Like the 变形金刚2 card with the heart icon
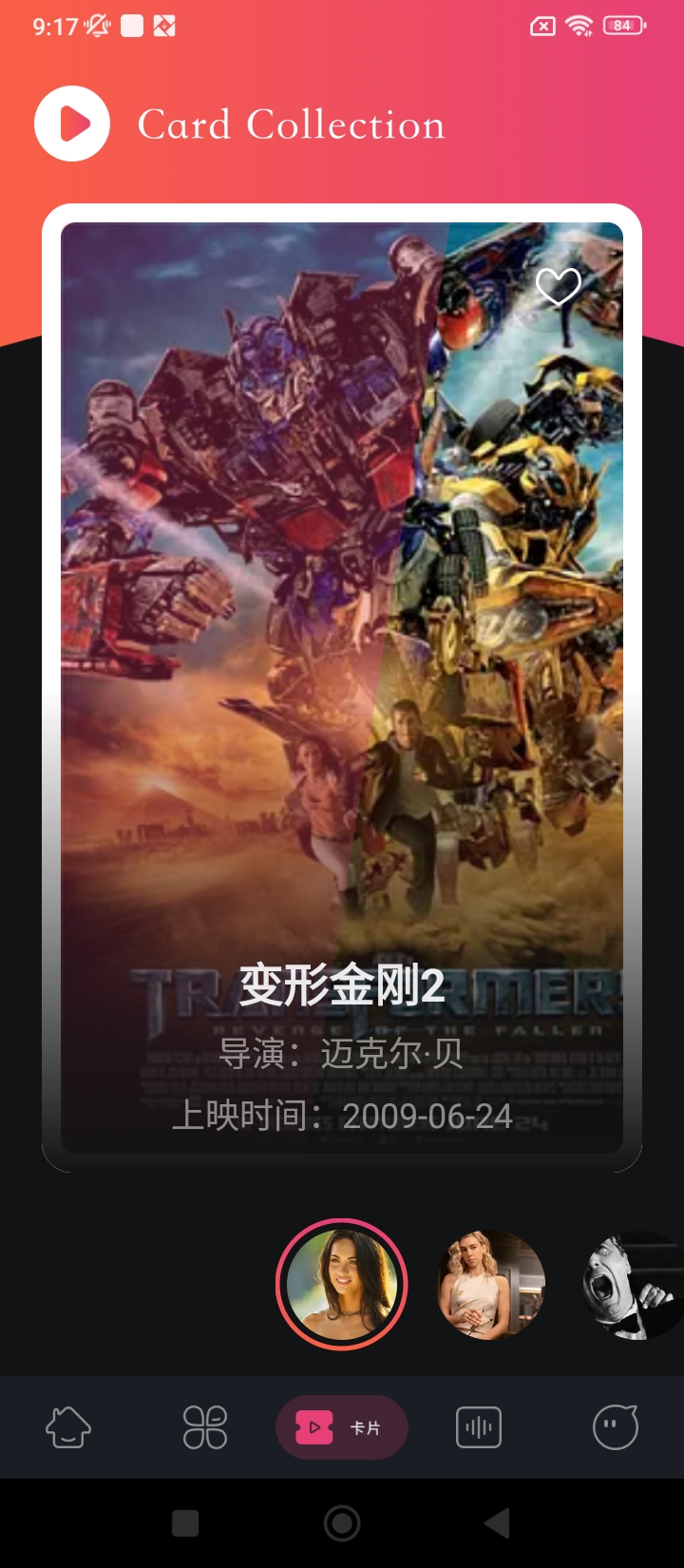Image resolution: width=684 pixels, height=1568 pixels. point(559,285)
